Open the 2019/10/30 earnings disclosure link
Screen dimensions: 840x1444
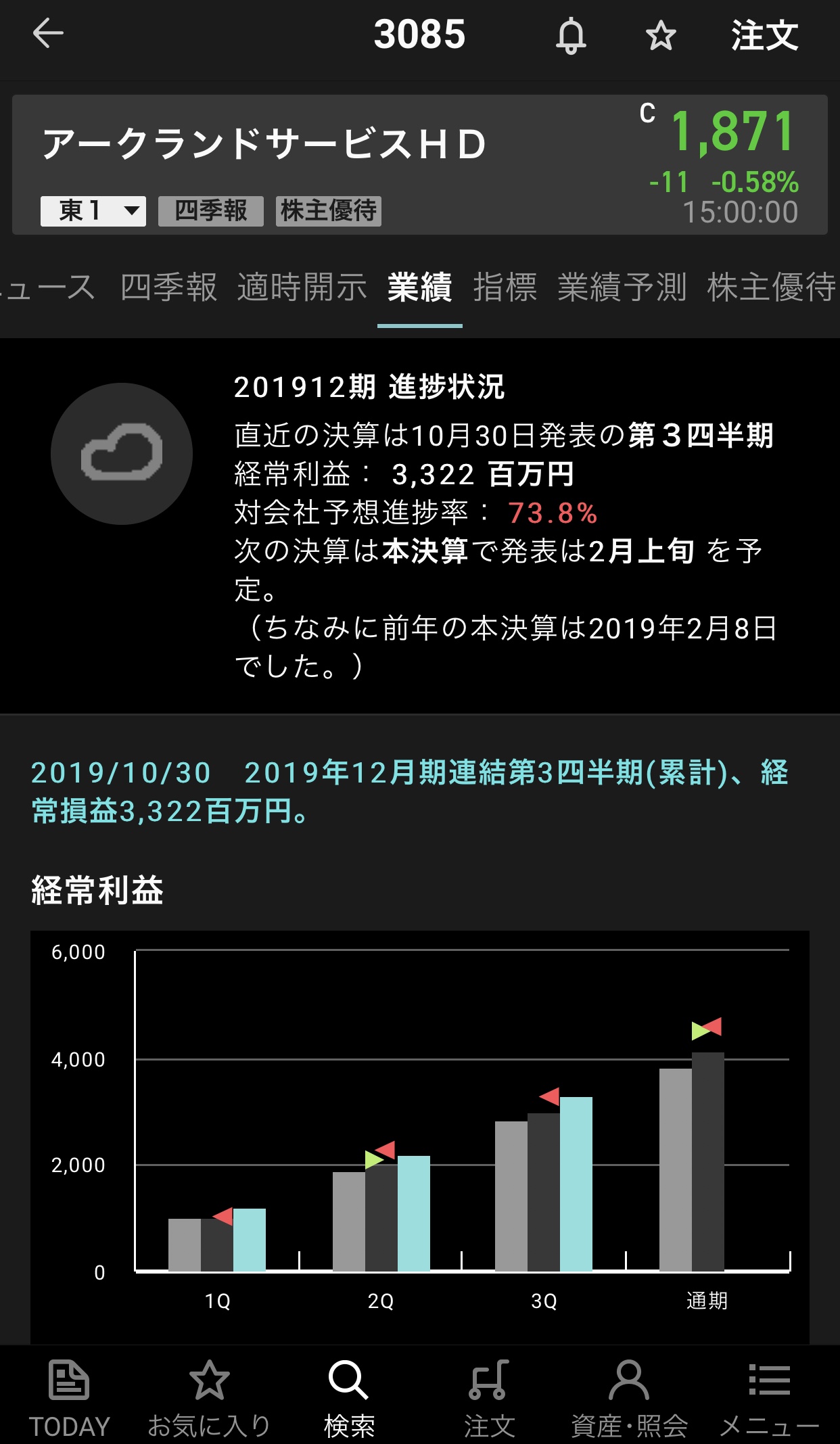pos(409,791)
